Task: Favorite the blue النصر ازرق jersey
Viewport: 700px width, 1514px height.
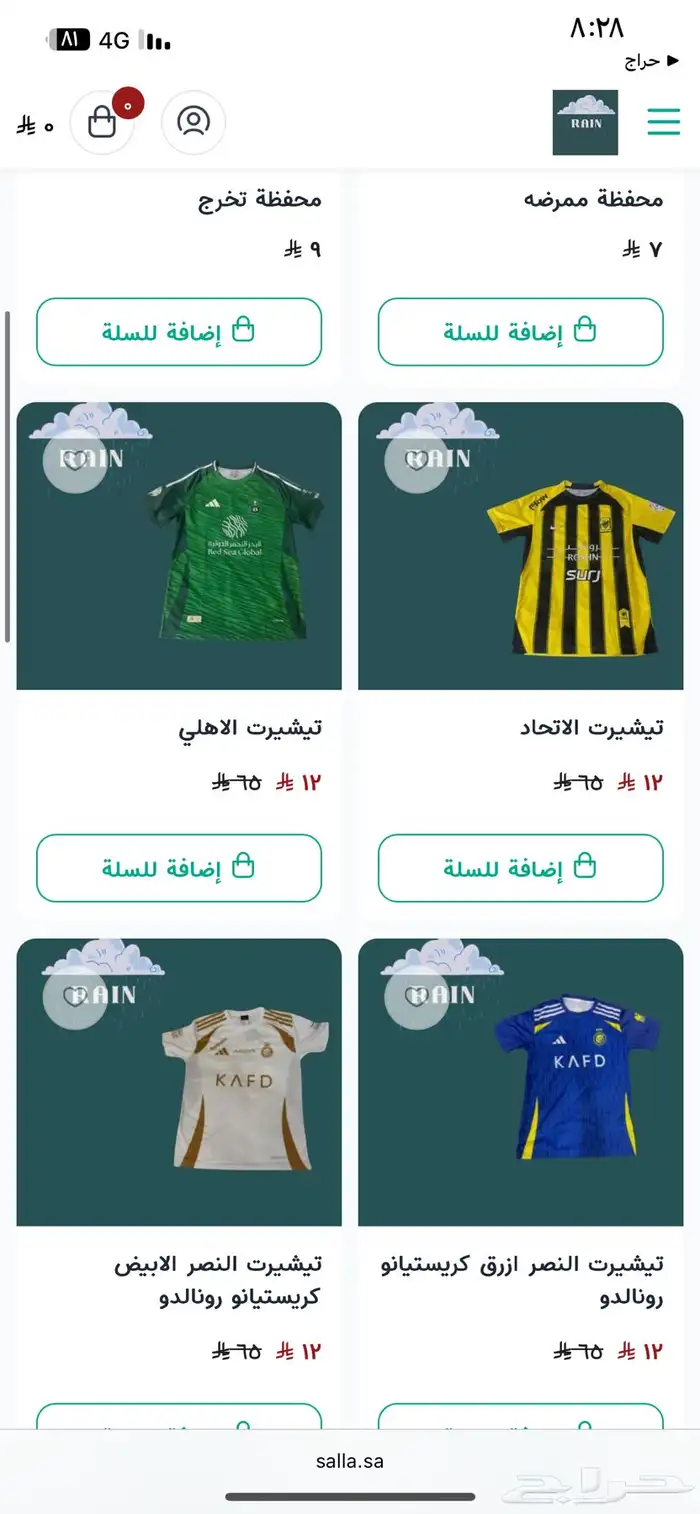Action: (x=416, y=996)
